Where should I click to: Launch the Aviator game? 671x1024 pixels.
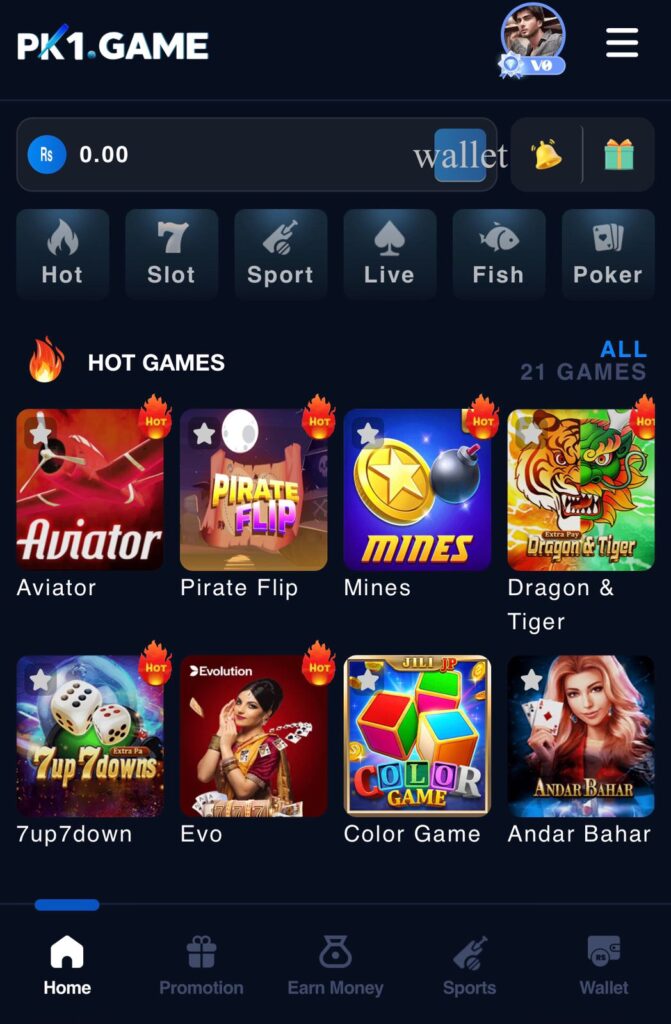pyautogui.click(x=90, y=490)
